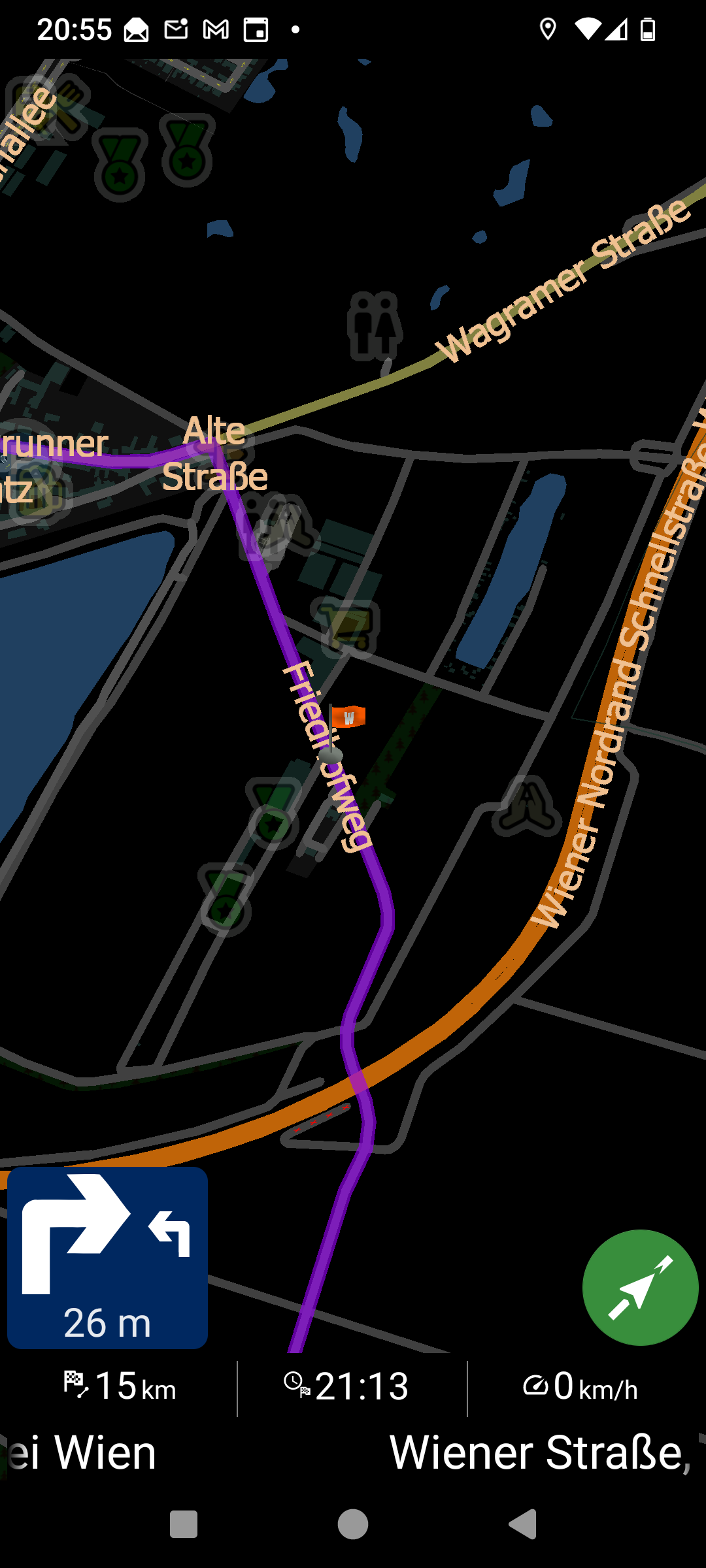Image resolution: width=706 pixels, height=1568 pixels.
Task: Tap the arrival time 21:13 field
Action: tap(346, 1386)
